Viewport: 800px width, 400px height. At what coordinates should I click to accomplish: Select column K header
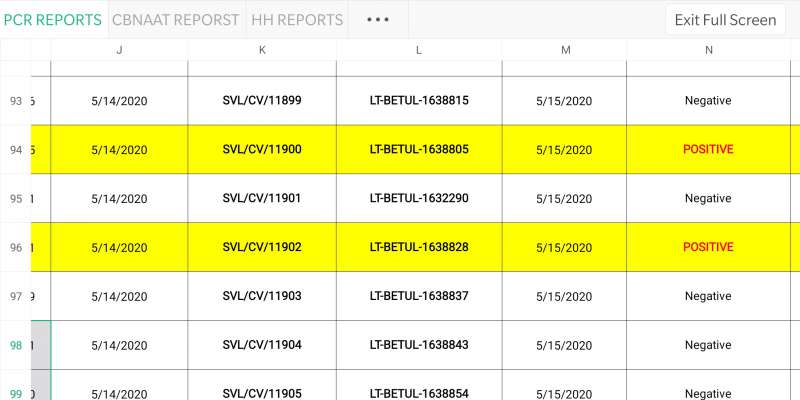(x=262, y=50)
